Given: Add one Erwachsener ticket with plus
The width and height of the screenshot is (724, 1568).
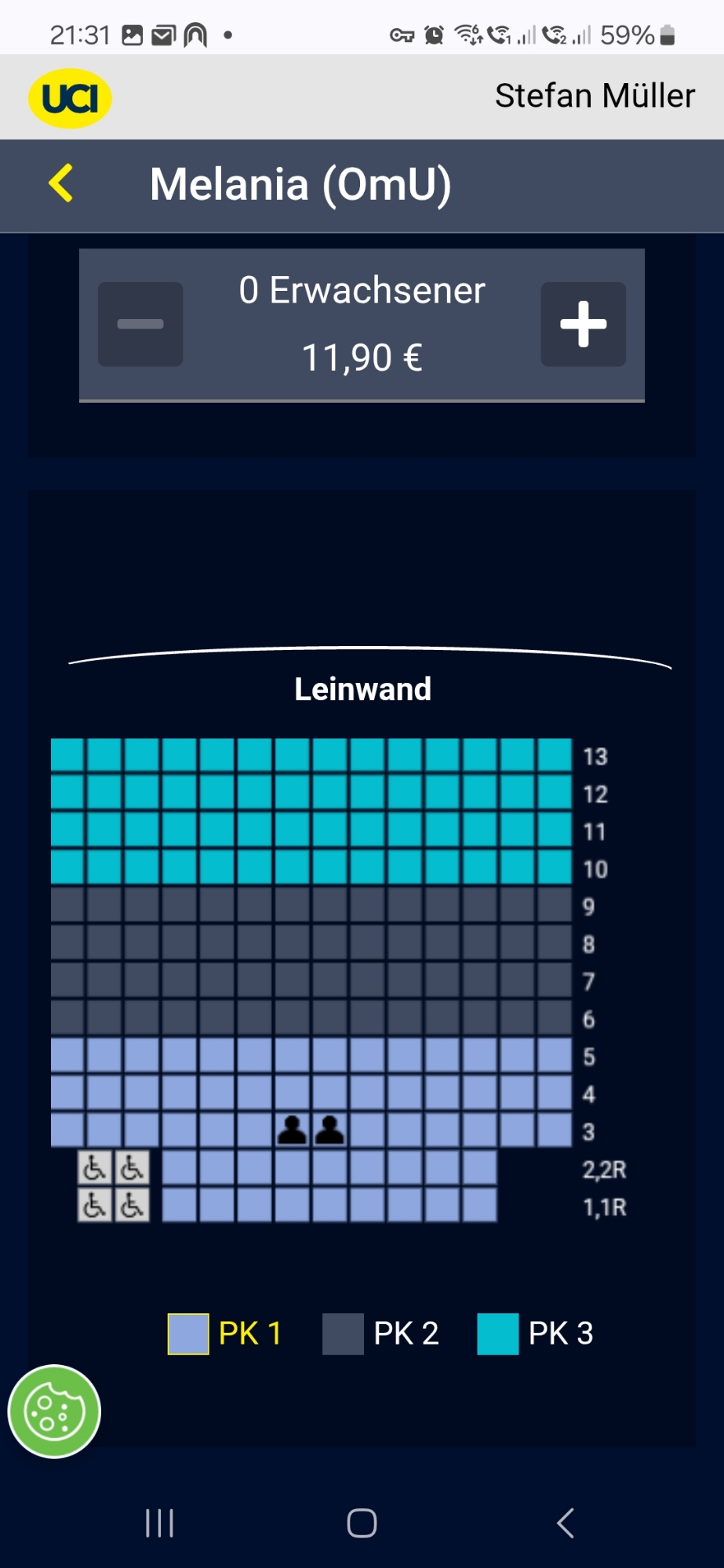Looking at the screenshot, I should [583, 324].
